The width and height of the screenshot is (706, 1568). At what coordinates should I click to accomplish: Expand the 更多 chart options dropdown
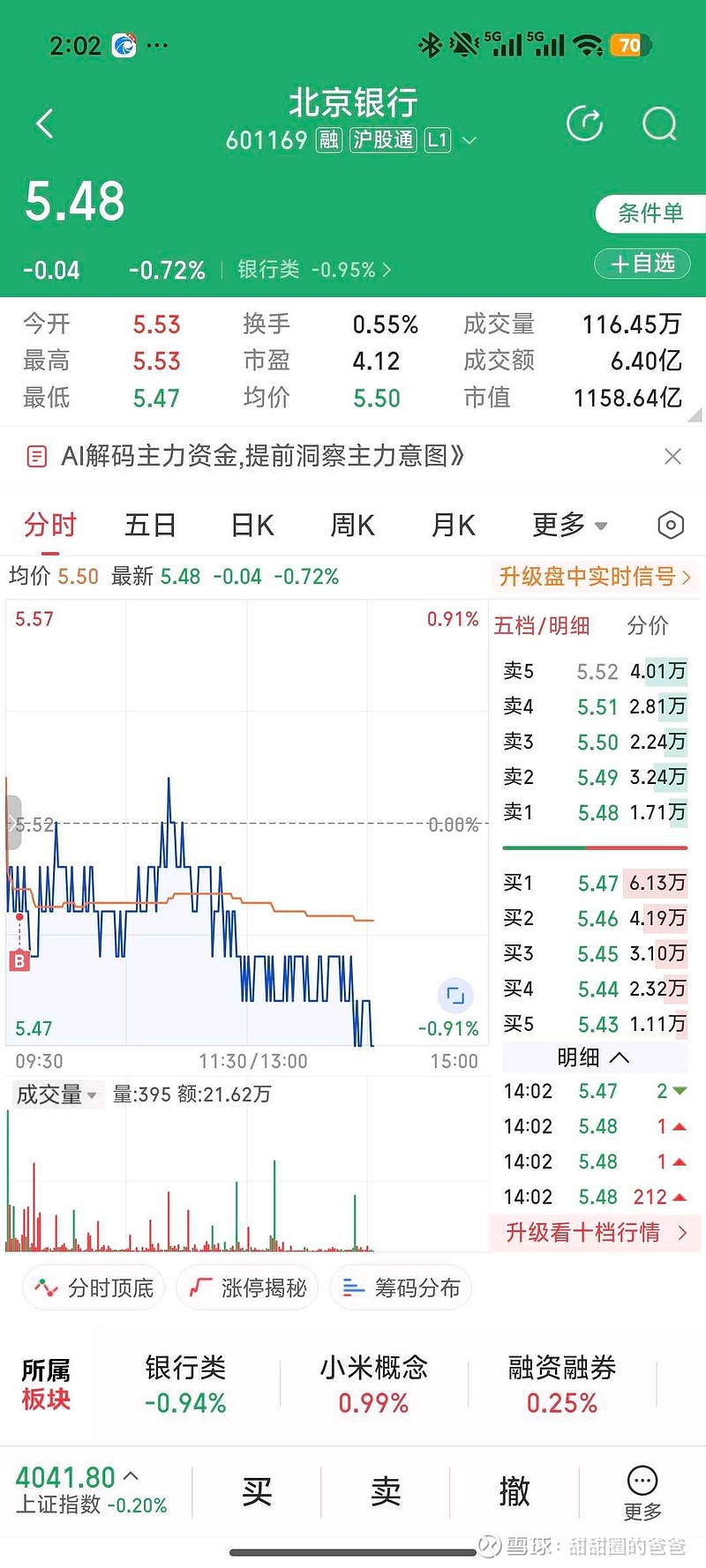[x=569, y=526]
